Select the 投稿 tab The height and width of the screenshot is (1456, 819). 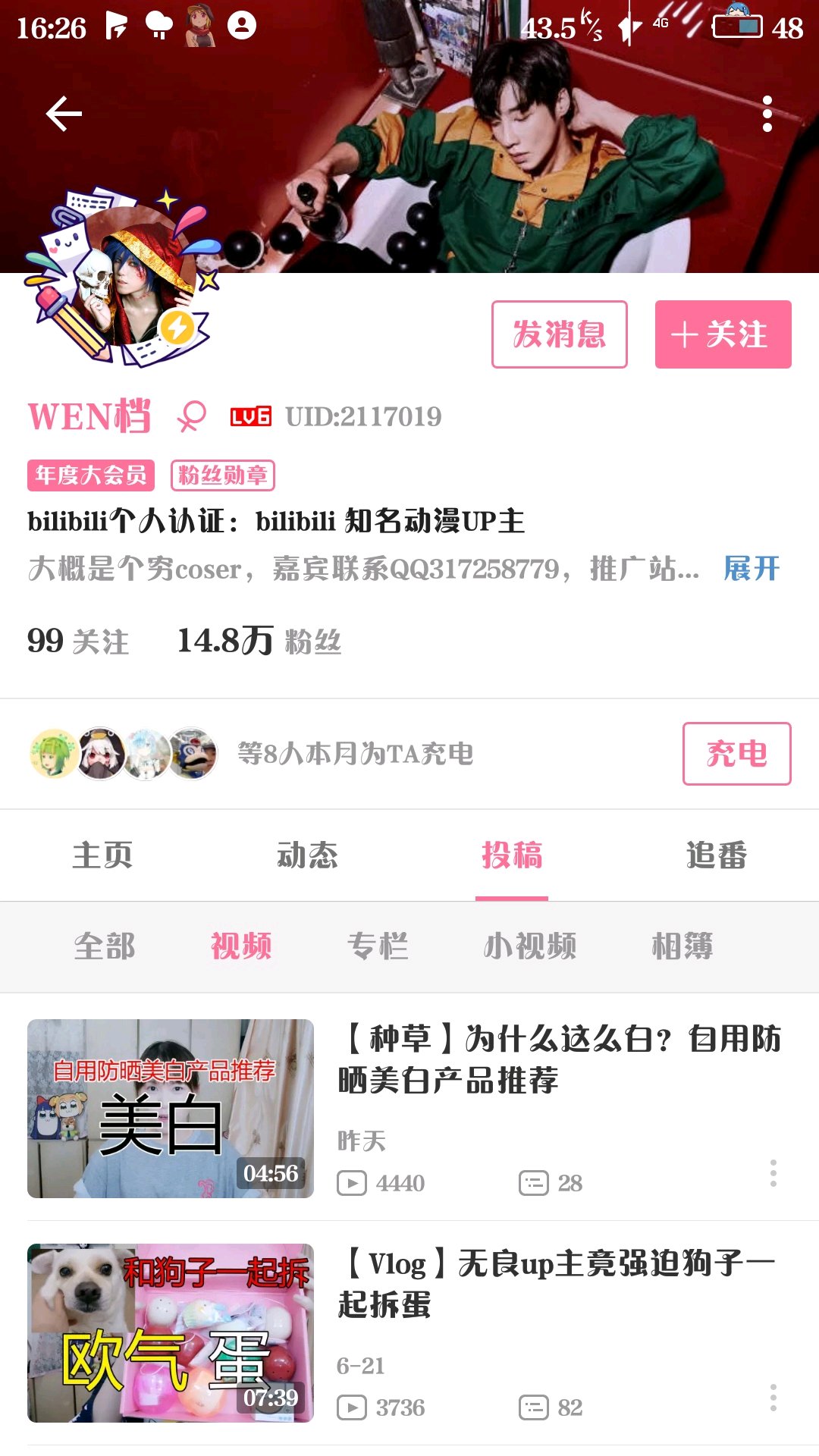pos(512,855)
